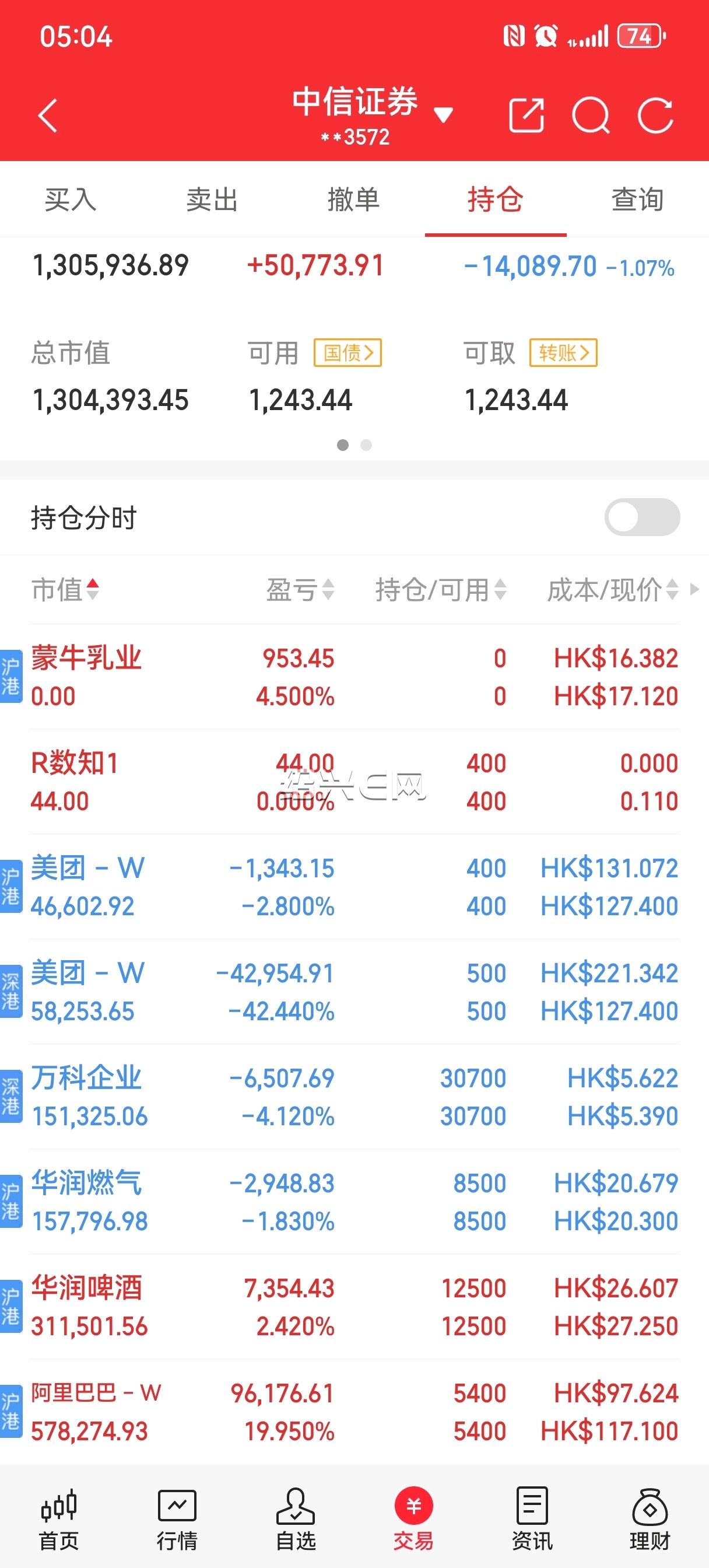This screenshot has height=1568, width=709.
Task: Enable the 持仓分时 switch
Action: [x=642, y=517]
